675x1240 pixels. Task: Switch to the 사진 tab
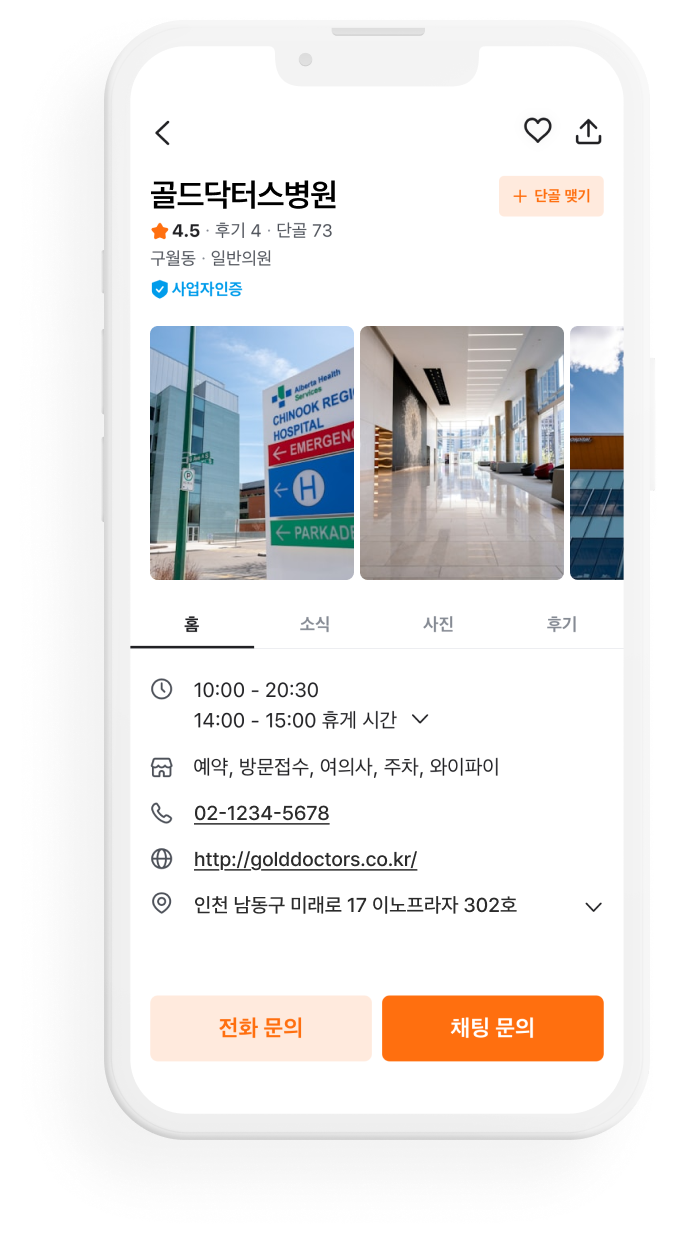[x=438, y=624]
